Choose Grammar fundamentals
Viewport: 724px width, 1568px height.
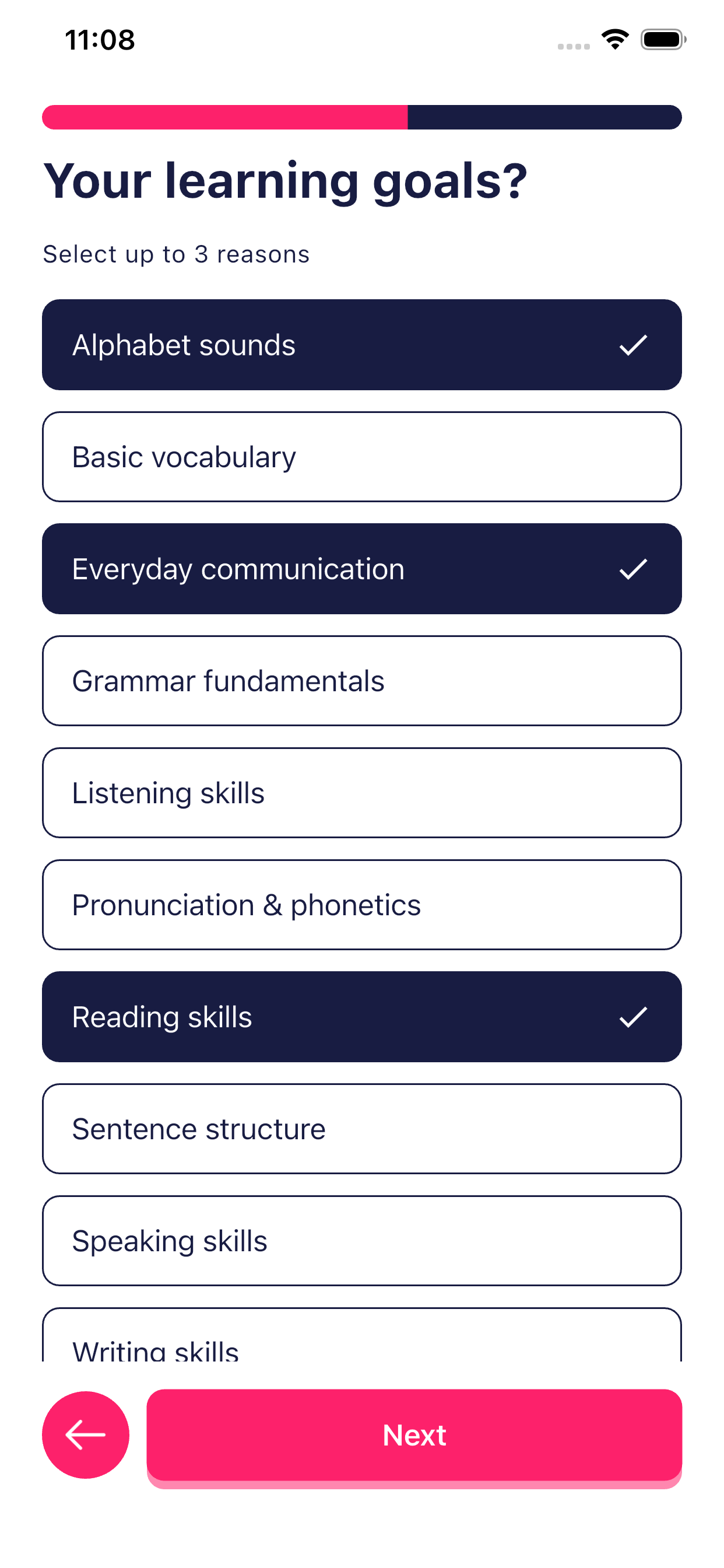[x=361, y=681]
